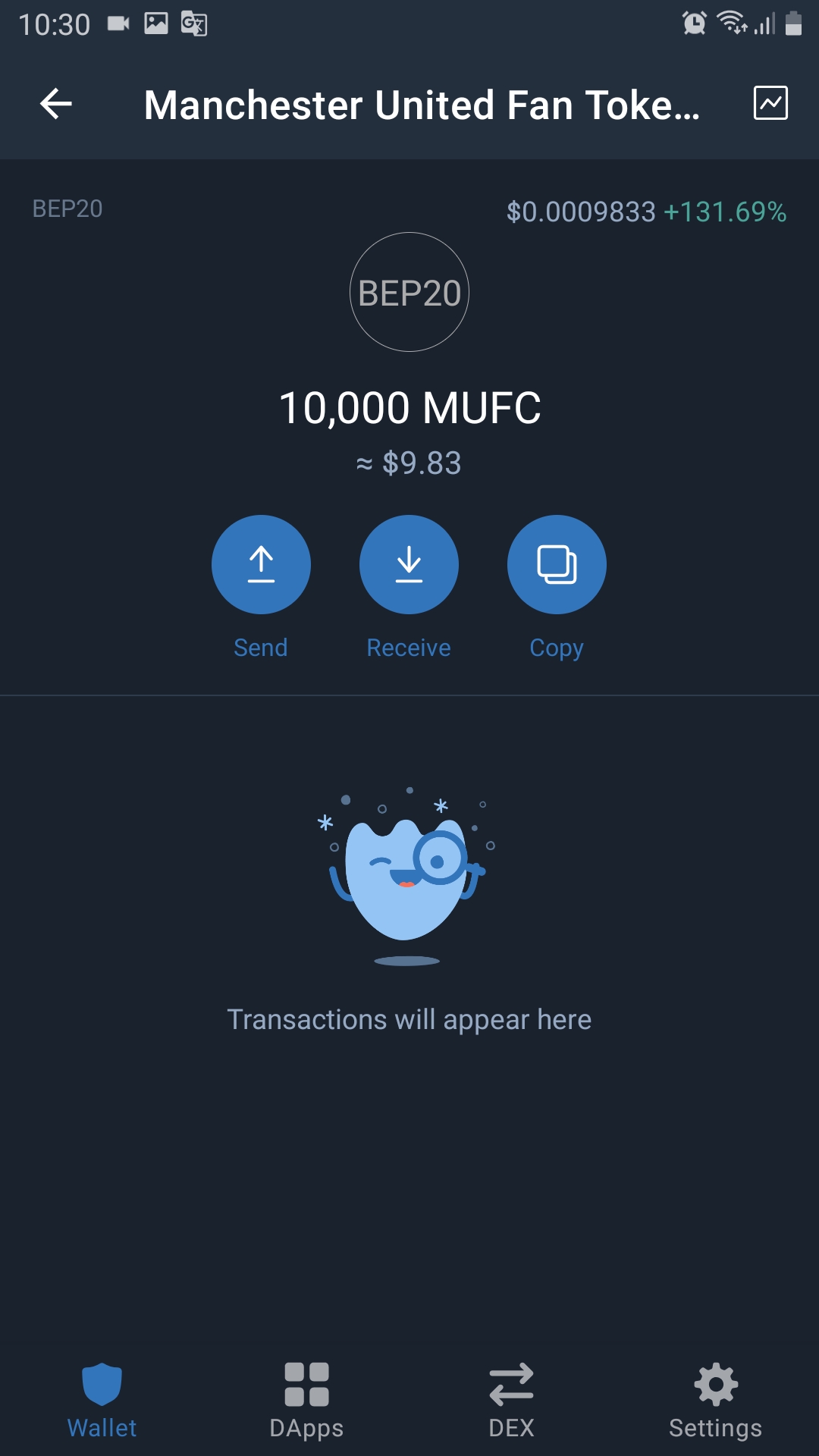Switch to the DEX tab
This screenshot has height=1456, width=819.
[511, 1400]
